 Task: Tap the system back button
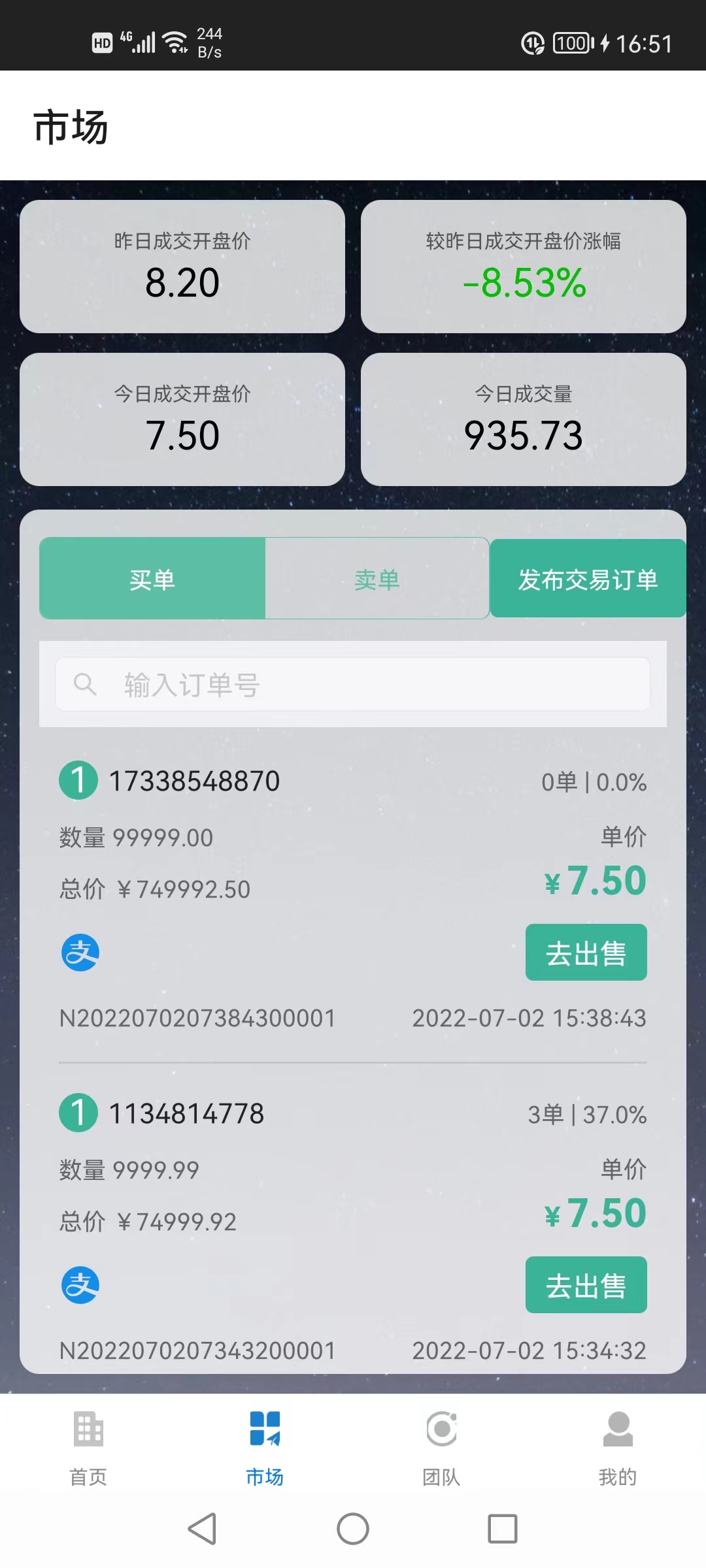coord(203,1529)
